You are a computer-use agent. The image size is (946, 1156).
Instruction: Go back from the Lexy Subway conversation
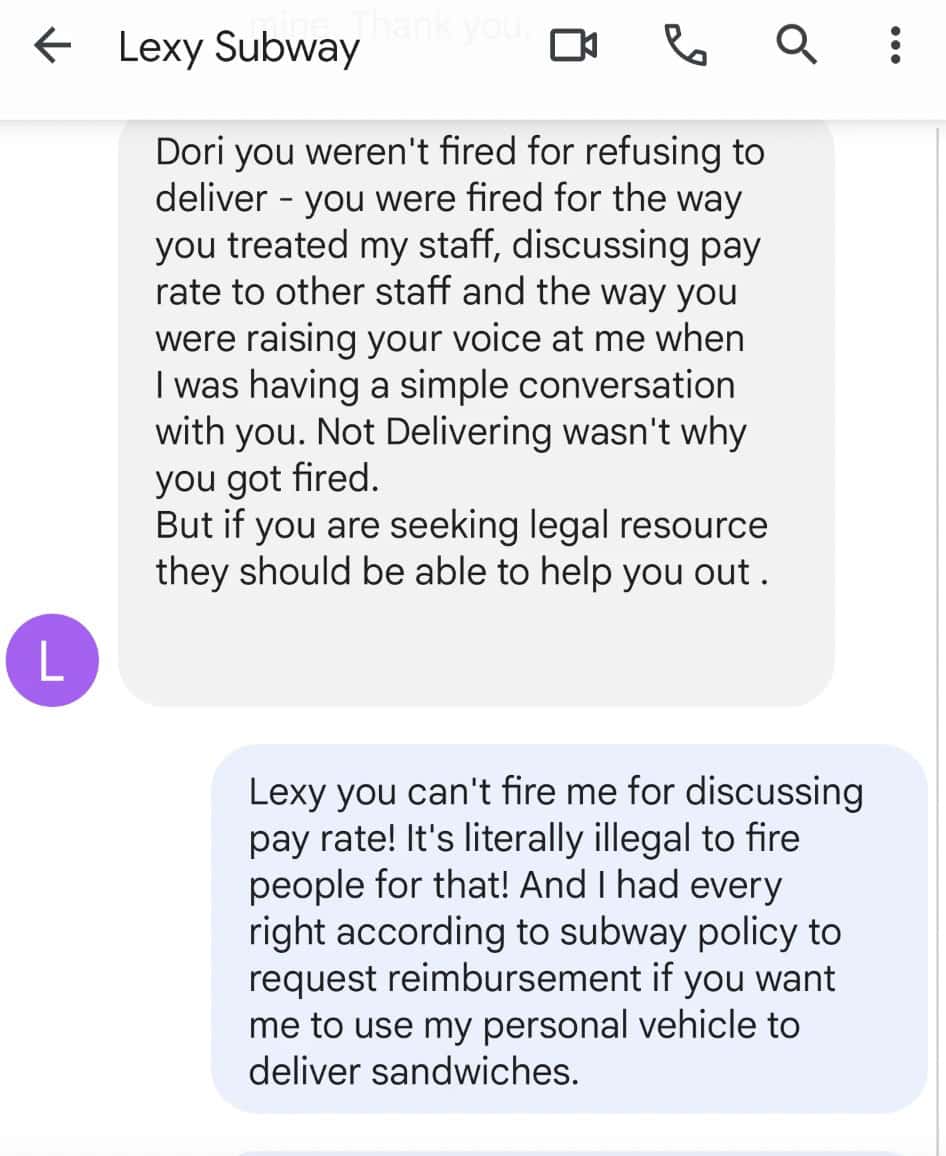tap(53, 46)
